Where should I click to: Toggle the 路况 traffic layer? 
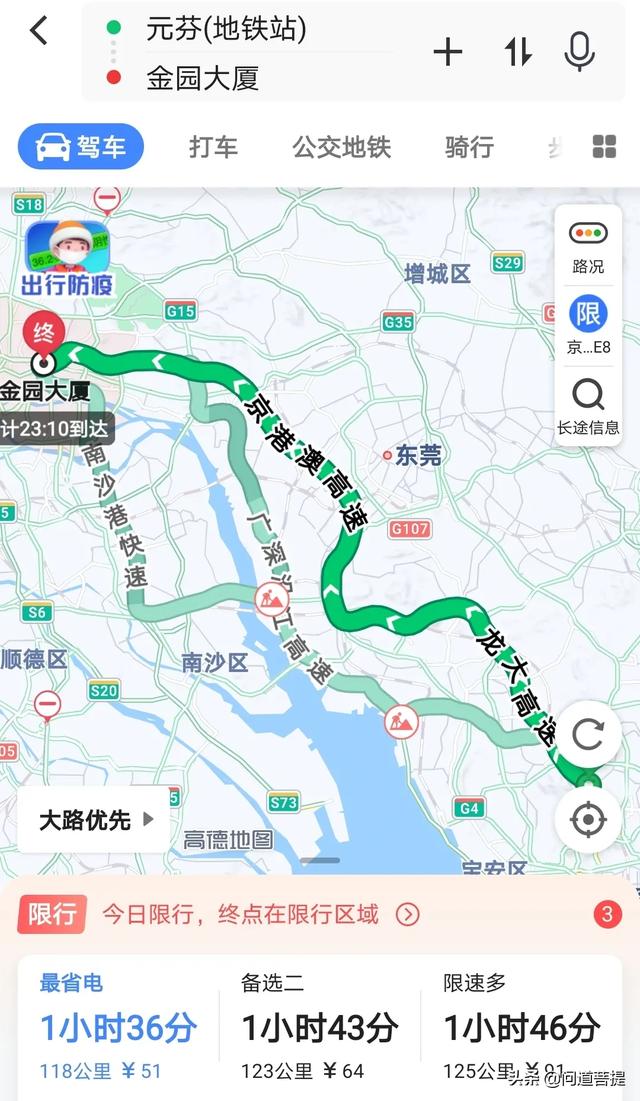[x=588, y=247]
